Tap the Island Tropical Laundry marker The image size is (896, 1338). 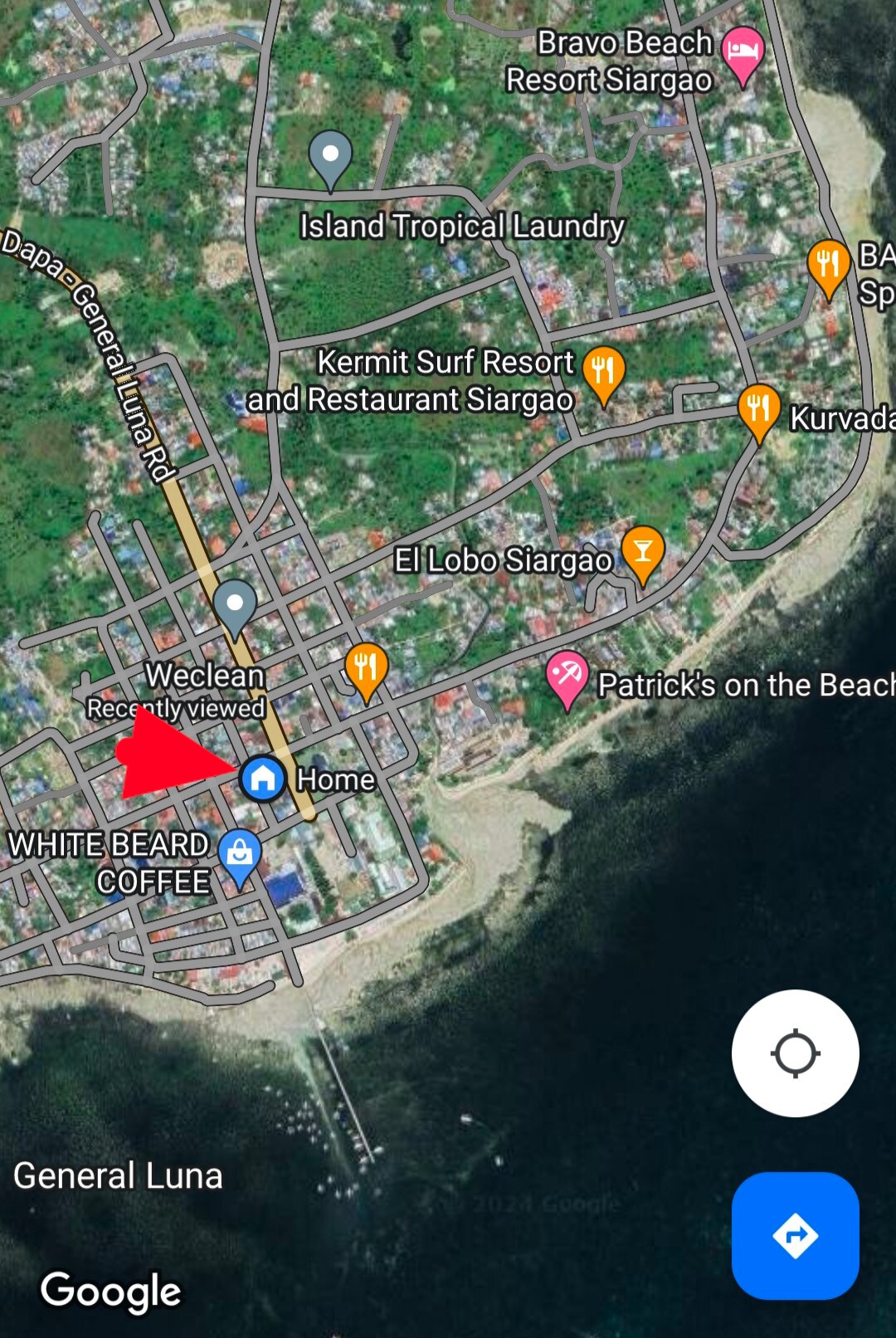coord(330,156)
